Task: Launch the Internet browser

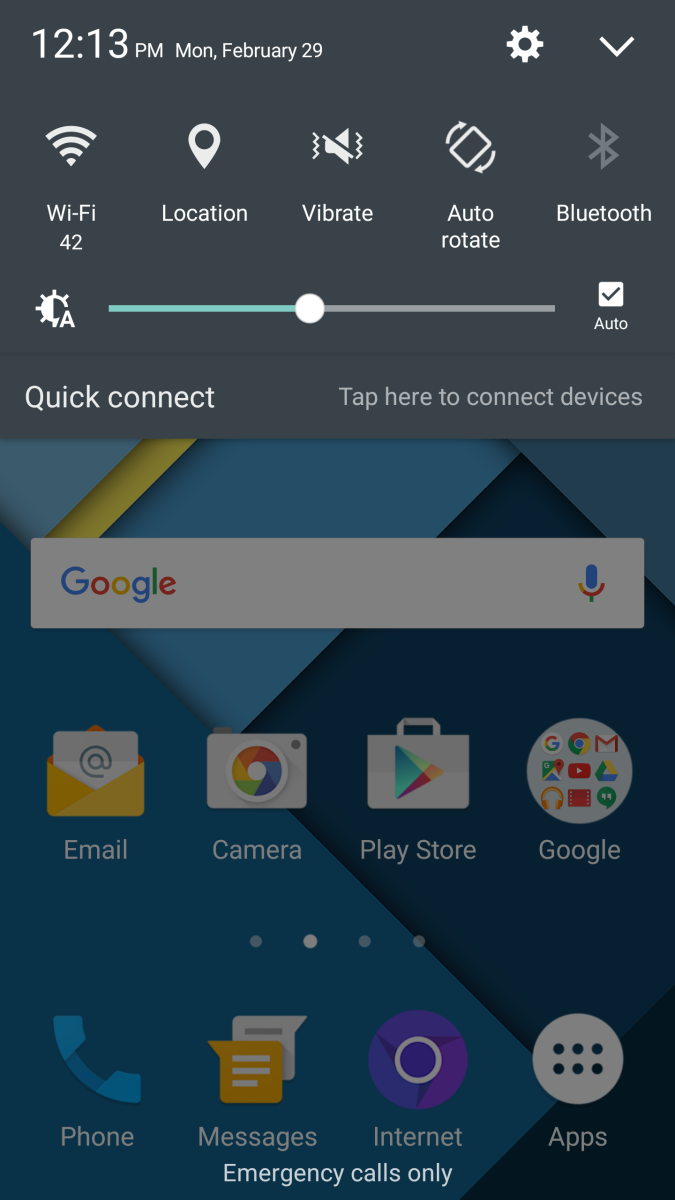Action: [x=418, y=1082]
